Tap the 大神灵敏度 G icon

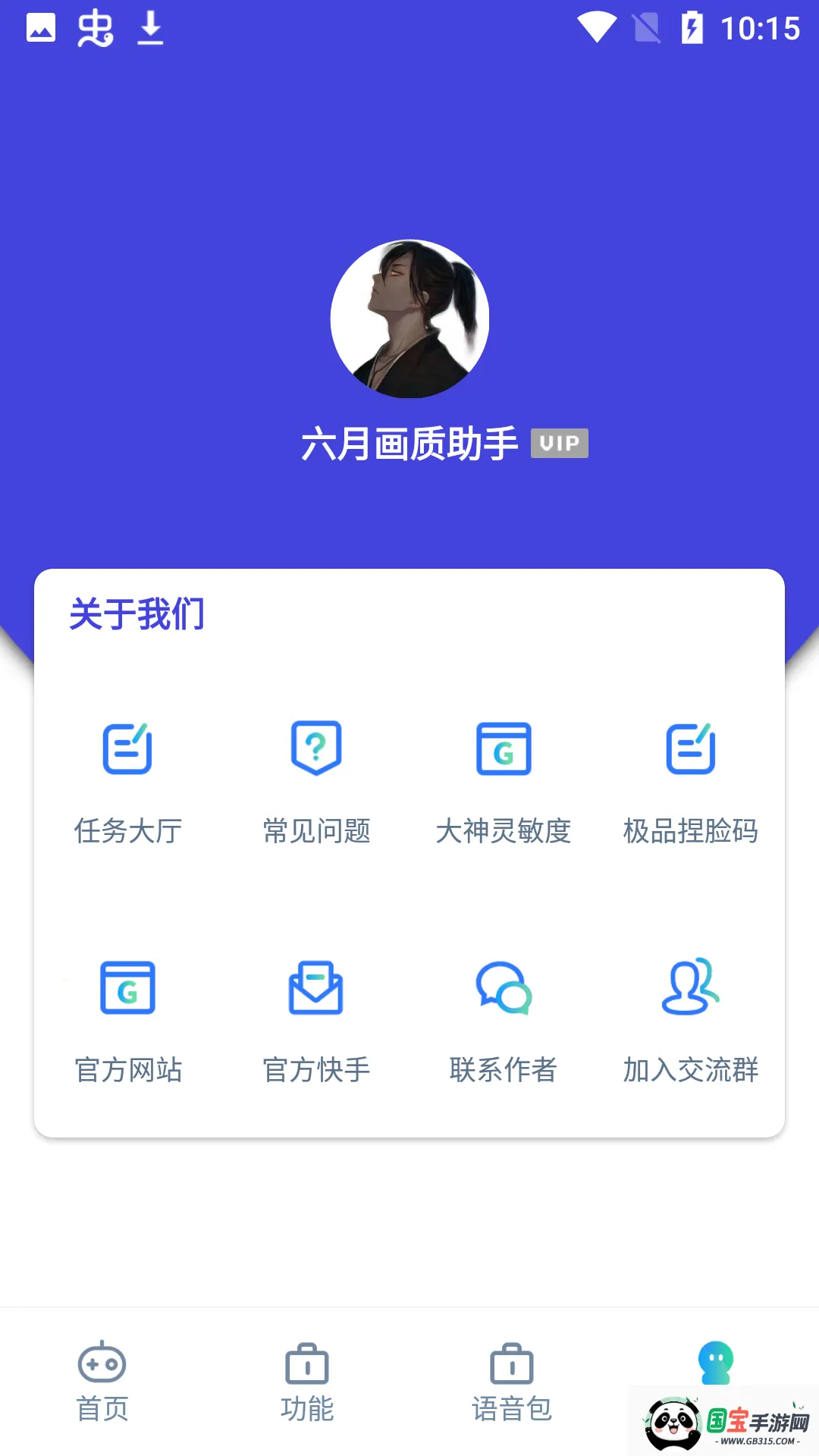click(x=504, y=749)
